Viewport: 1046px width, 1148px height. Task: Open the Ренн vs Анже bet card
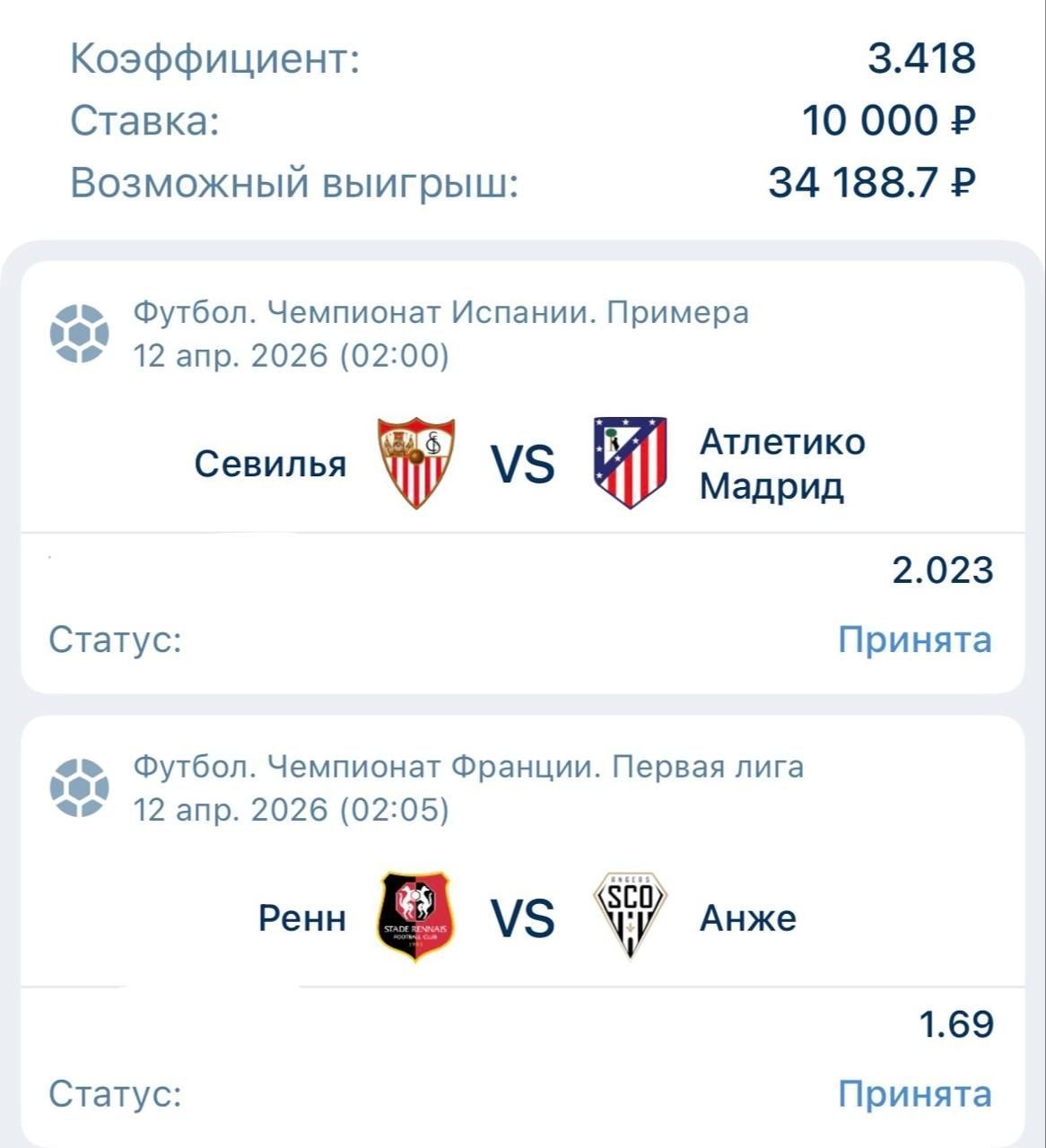(x=522, y=918)
